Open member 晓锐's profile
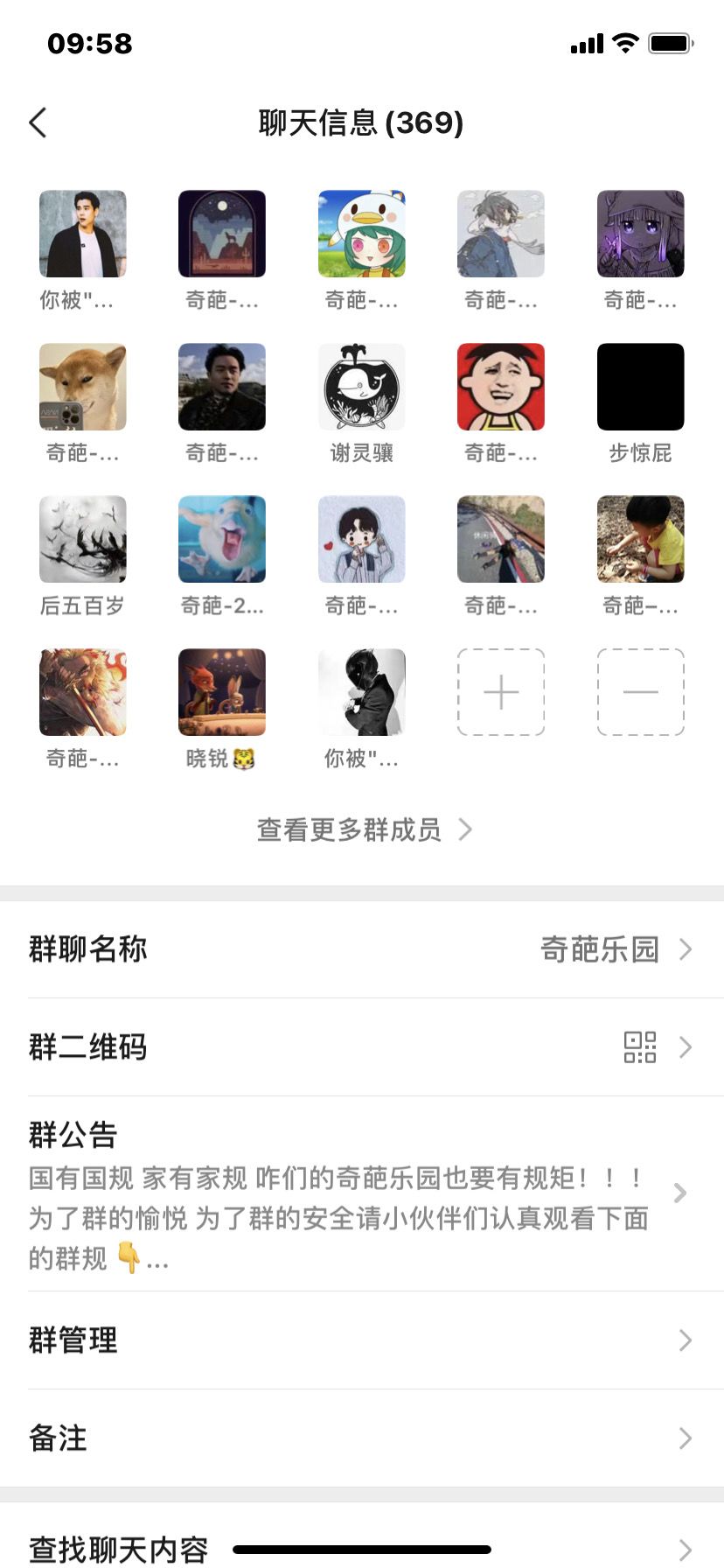This screenshot has width=724, height=1568. click(x=222, y=692)
